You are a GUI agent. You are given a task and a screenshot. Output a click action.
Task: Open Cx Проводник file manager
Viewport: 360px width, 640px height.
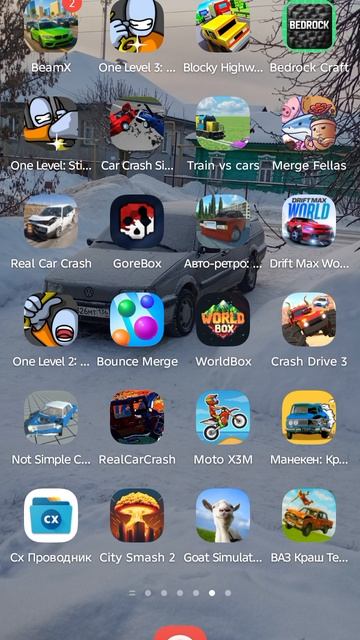[x=51, y=516]
